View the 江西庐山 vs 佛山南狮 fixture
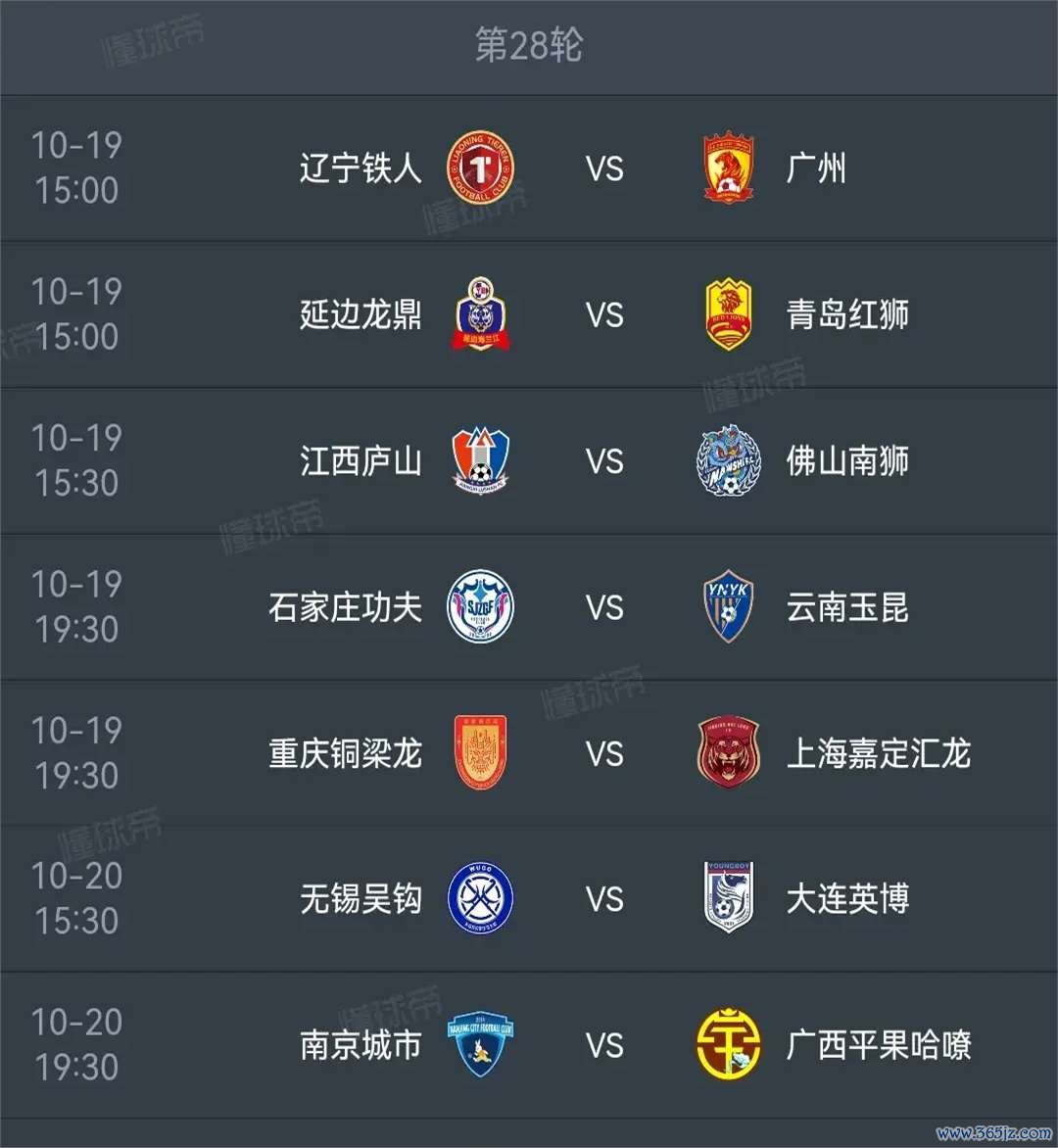Screen dimensions: 1058x1148 pyautogui.click(x=604, y=460)
